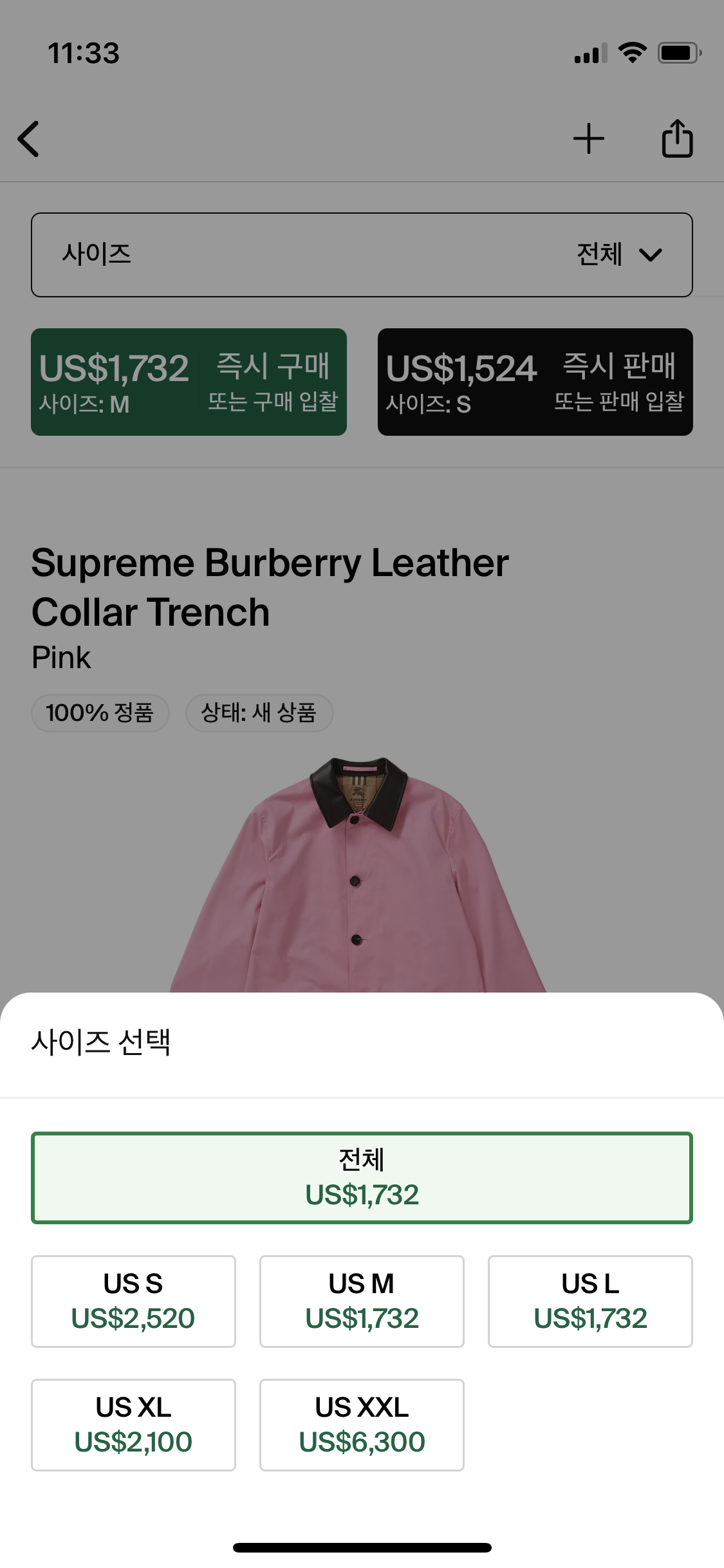724x1568 pixels.
Task: Expand the 사이즈 size dropdown
Action: [x=362, y=254]
